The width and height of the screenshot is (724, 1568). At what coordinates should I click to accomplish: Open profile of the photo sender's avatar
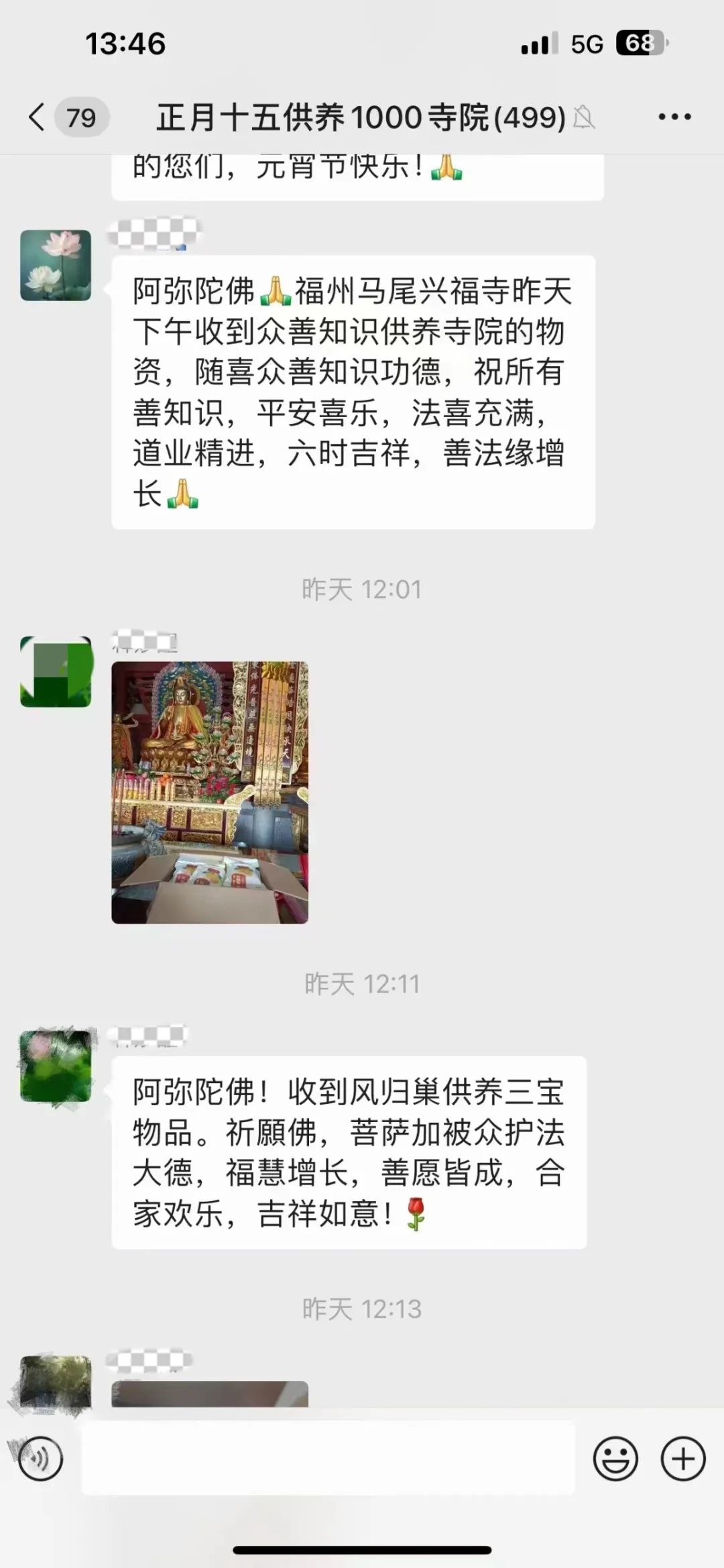coord(56,671)
